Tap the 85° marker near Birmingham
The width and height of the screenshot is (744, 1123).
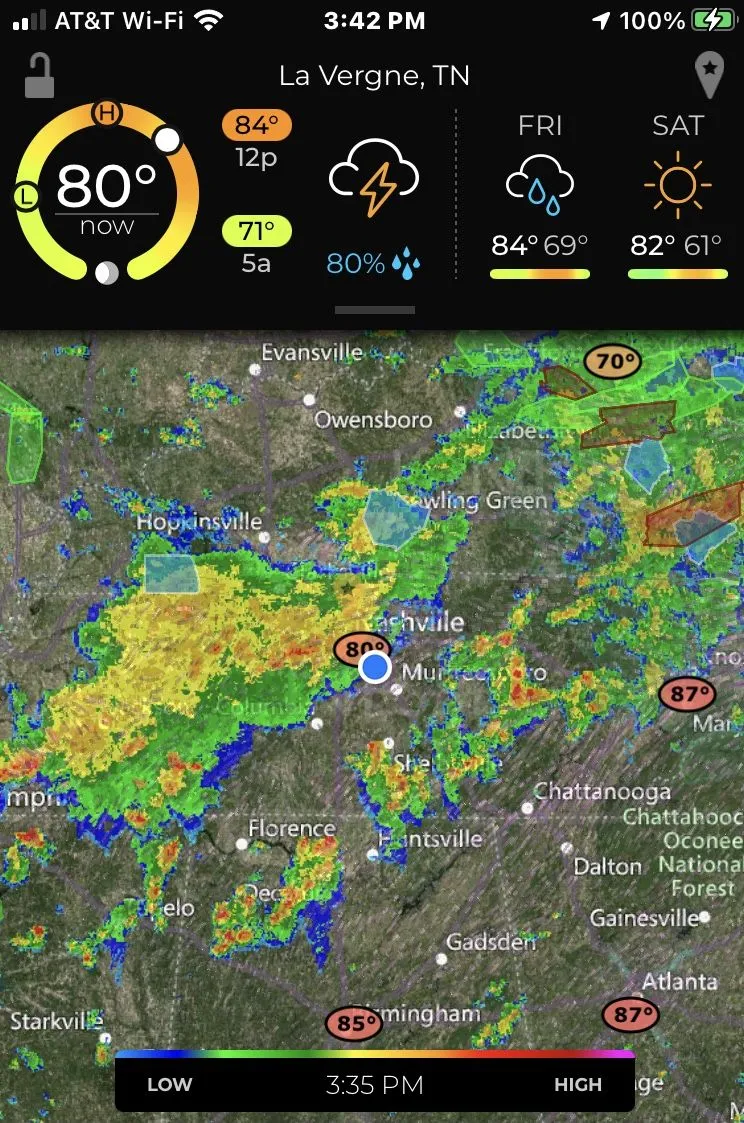pyautogui.click(x=354, y=1023)
